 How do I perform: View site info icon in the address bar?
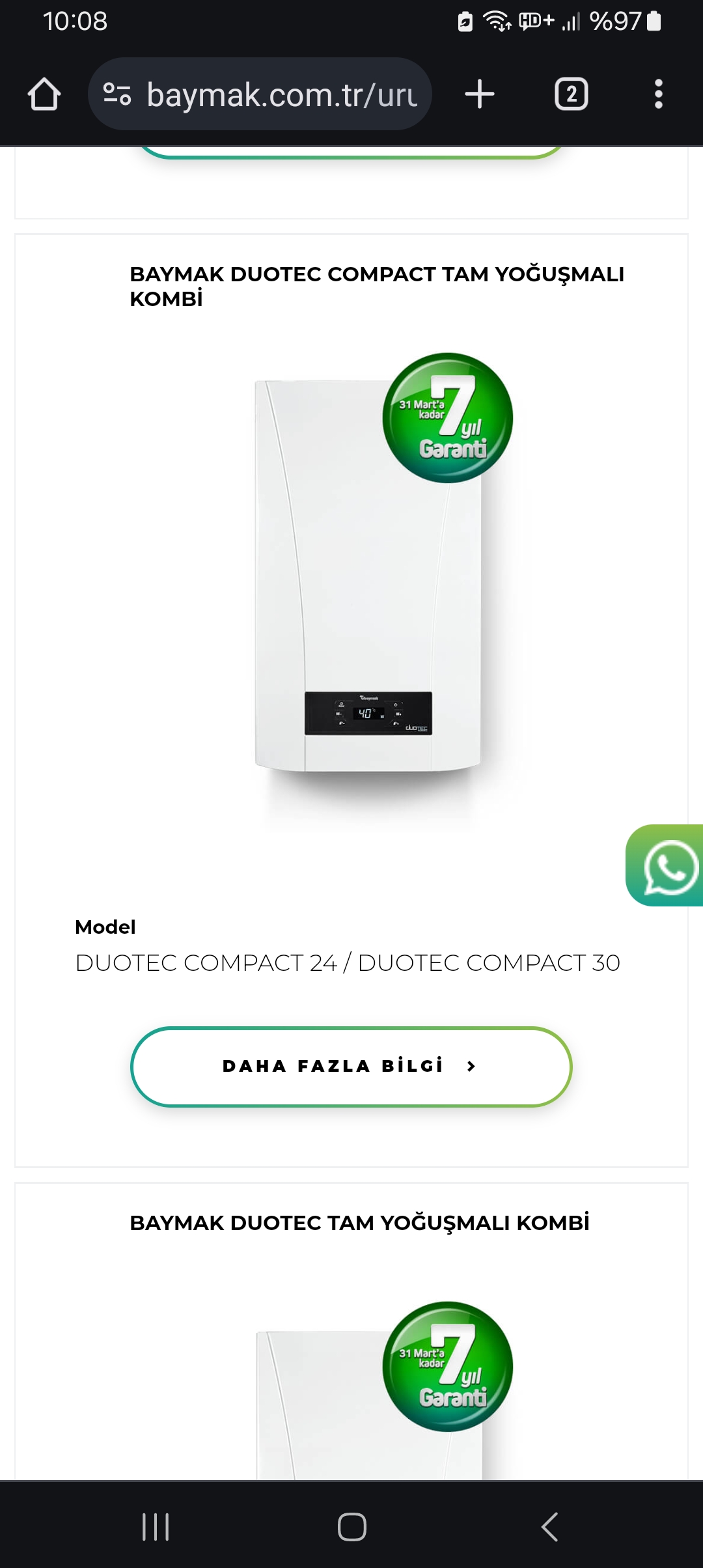pos(118,94)
